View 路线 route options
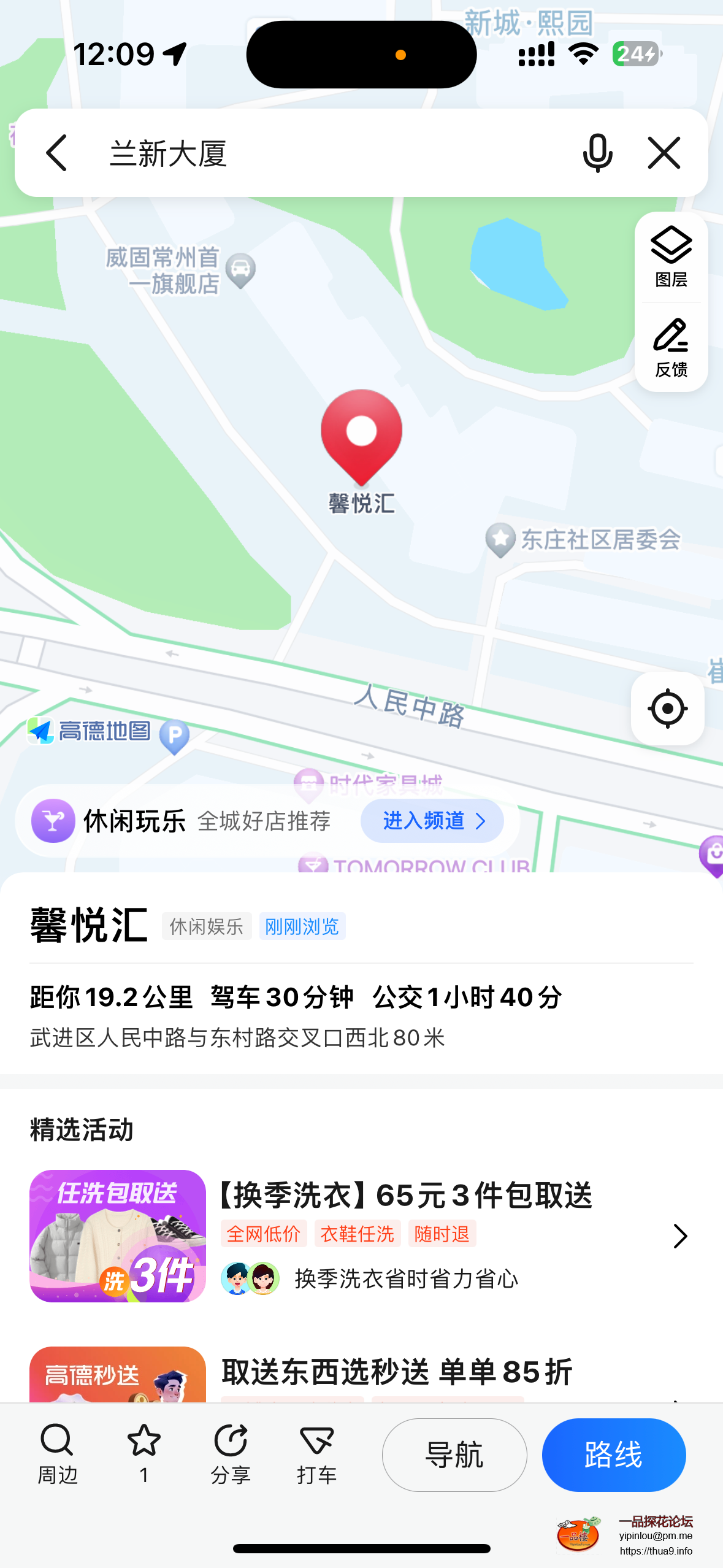The image size is (723, 1568). click(613, 1455)
